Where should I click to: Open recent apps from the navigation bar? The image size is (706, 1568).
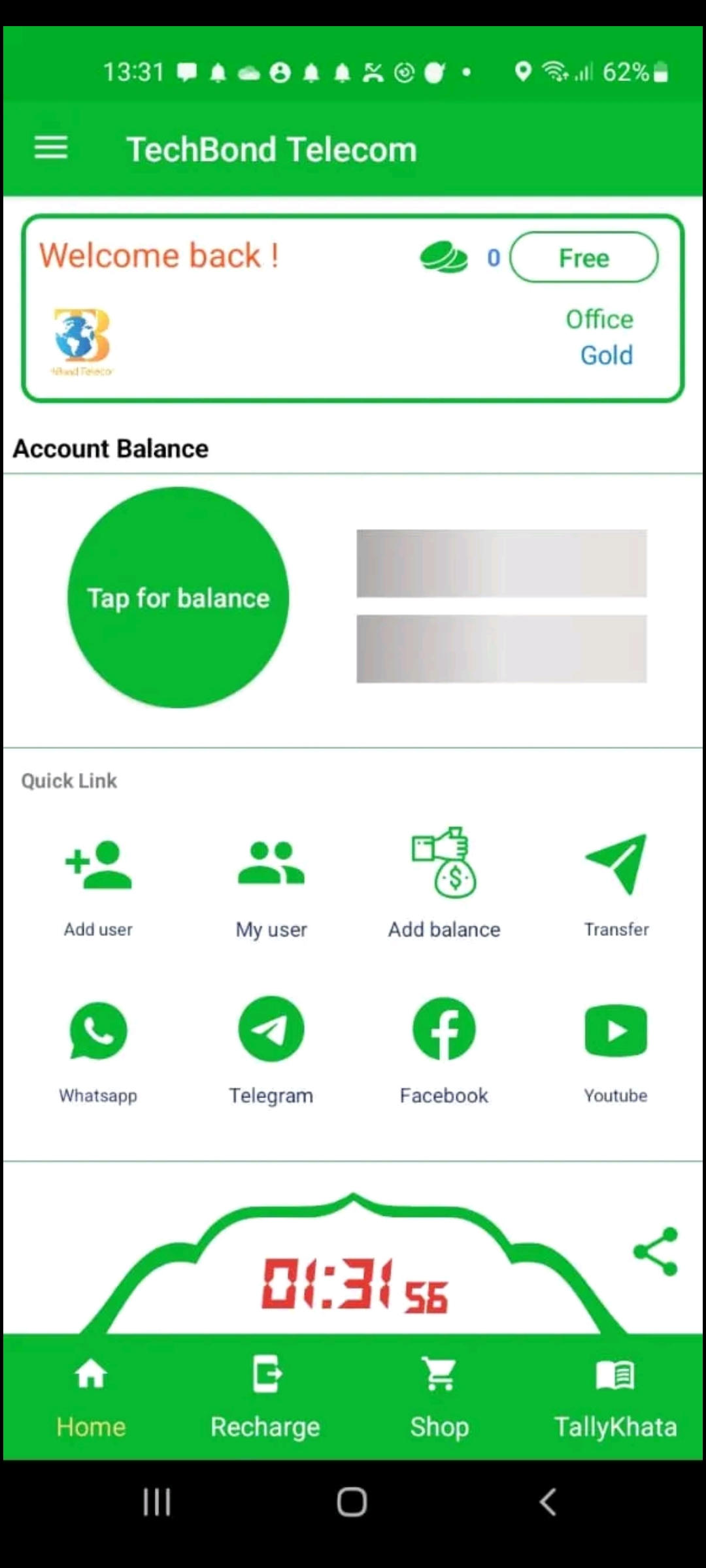click(x=157, y=1501)
